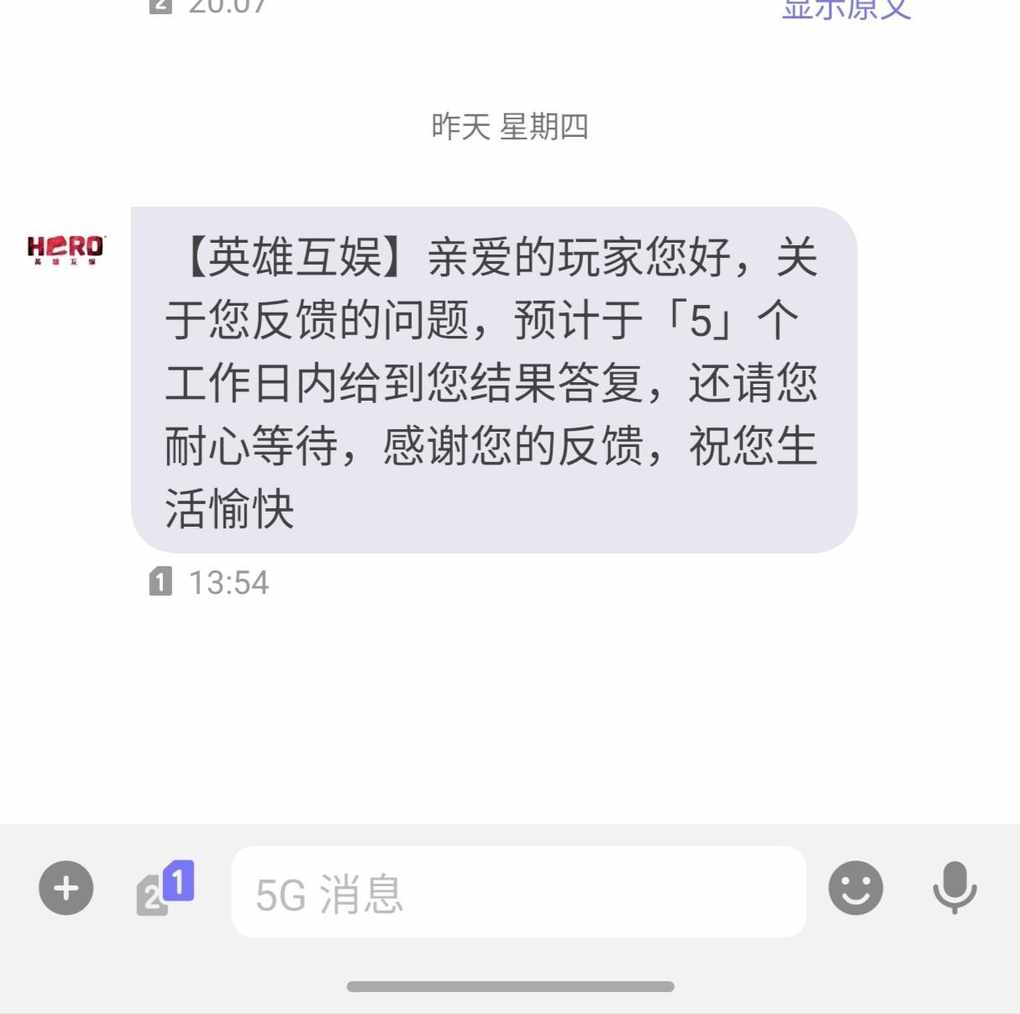1020x1014 pixels.
Task: Tap 显示原文 to show original text
Action: coord(846,9)
